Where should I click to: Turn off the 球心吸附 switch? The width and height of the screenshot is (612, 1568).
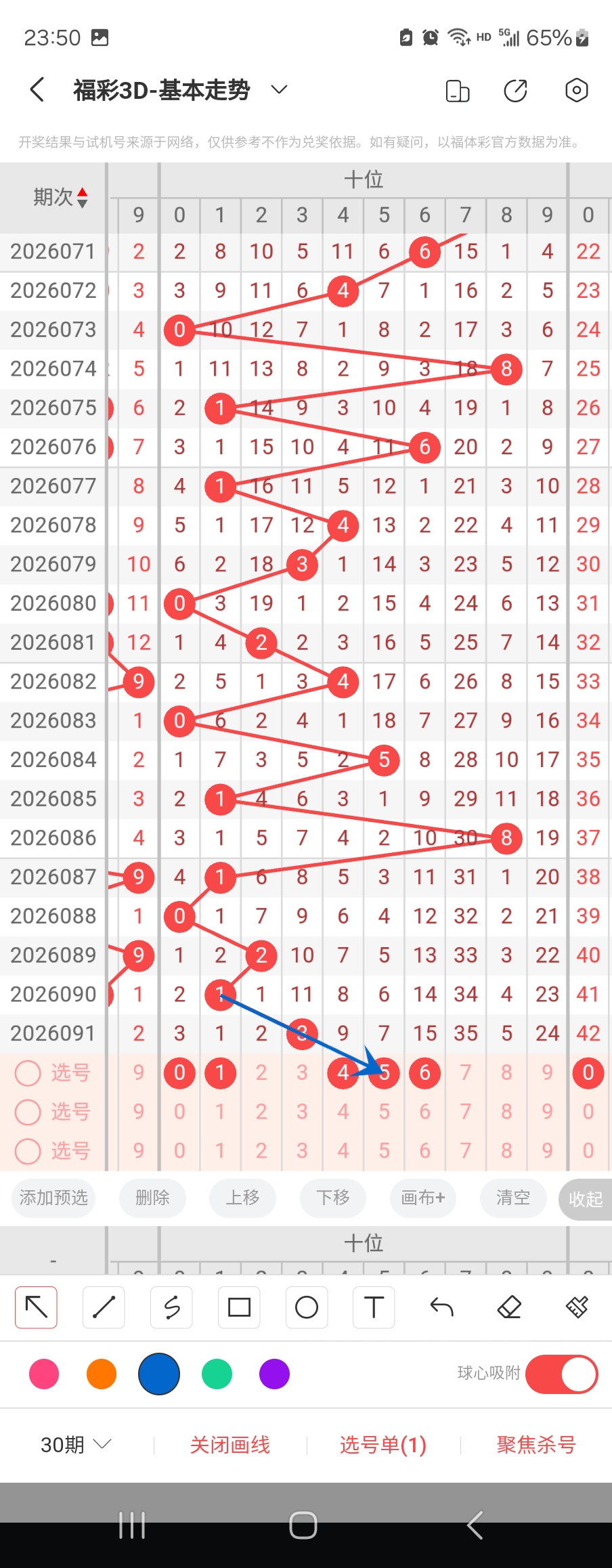point(562,1374)
